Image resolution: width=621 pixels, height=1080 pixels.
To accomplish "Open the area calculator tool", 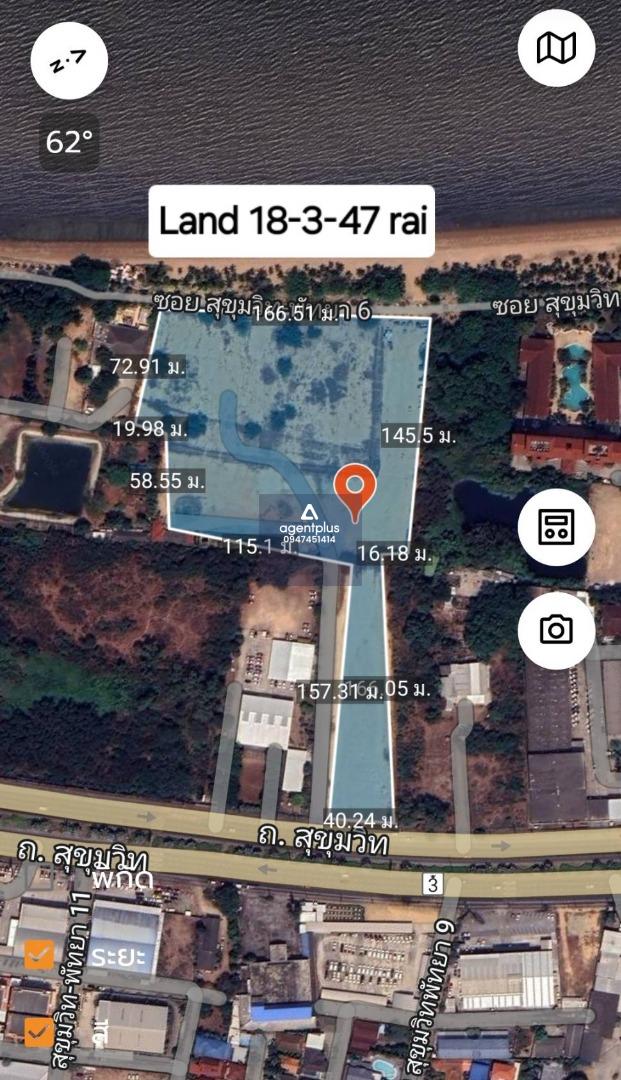I will click(x=556, y=528).
